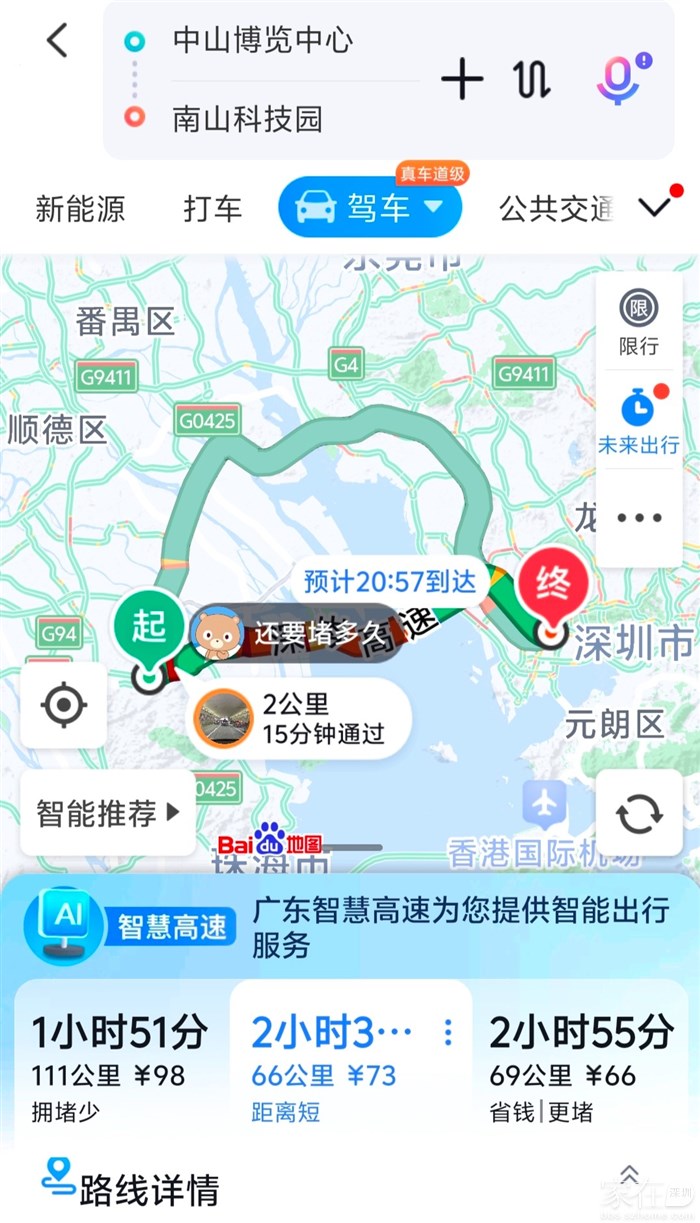Recenter the map on my location
Image resolution: width=700 pixels, height=1223 pixels.
point(64,705)
